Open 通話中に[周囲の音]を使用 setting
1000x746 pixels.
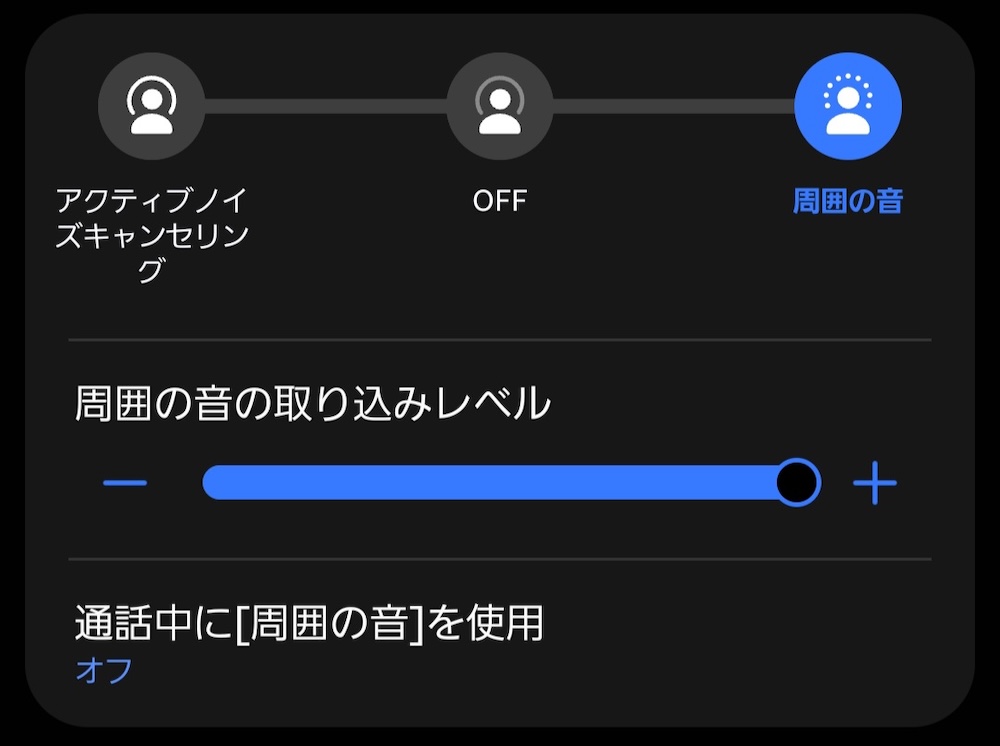(x=310, y=640)
